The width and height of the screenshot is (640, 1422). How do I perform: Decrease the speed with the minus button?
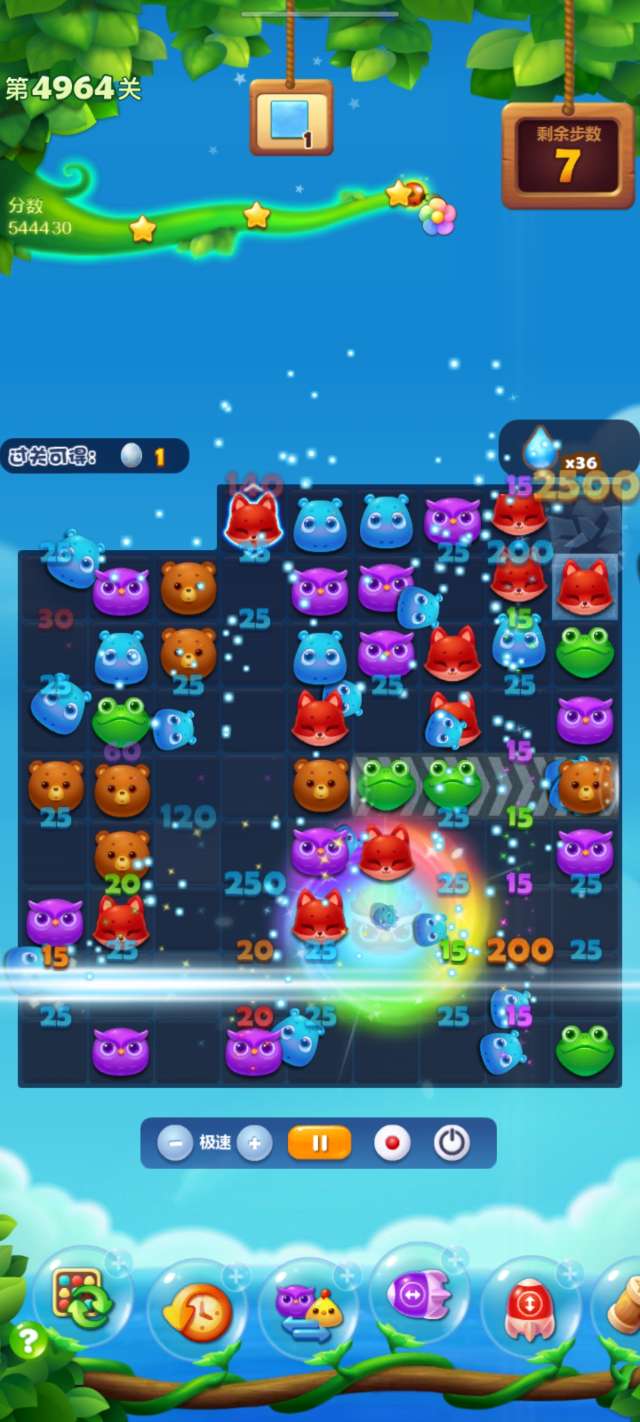tap(175, 1142)
